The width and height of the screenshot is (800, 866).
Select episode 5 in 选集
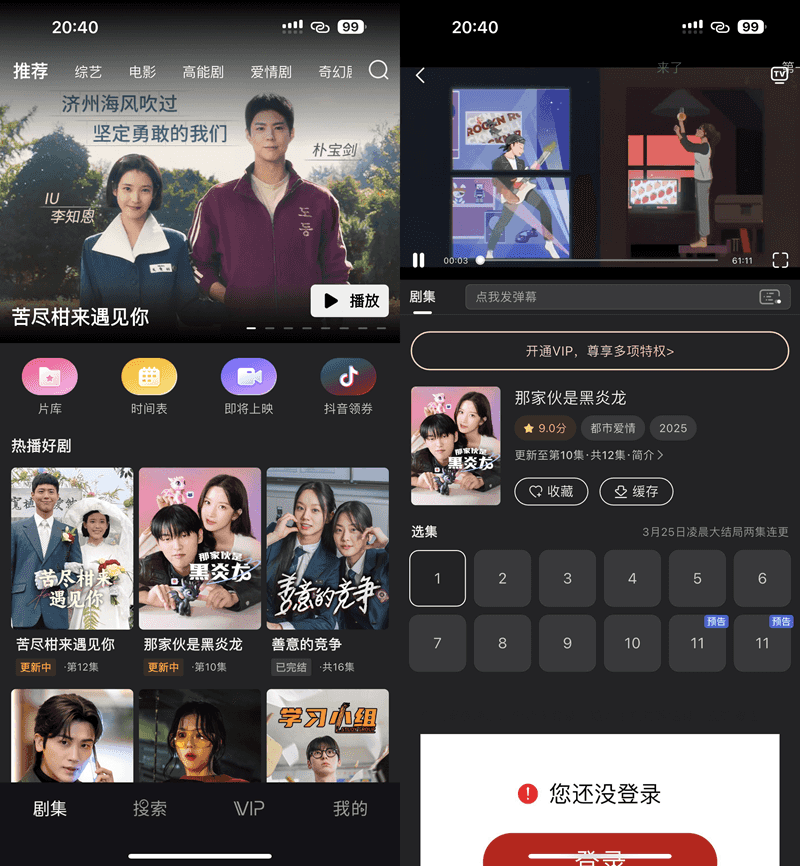point(697,578)
